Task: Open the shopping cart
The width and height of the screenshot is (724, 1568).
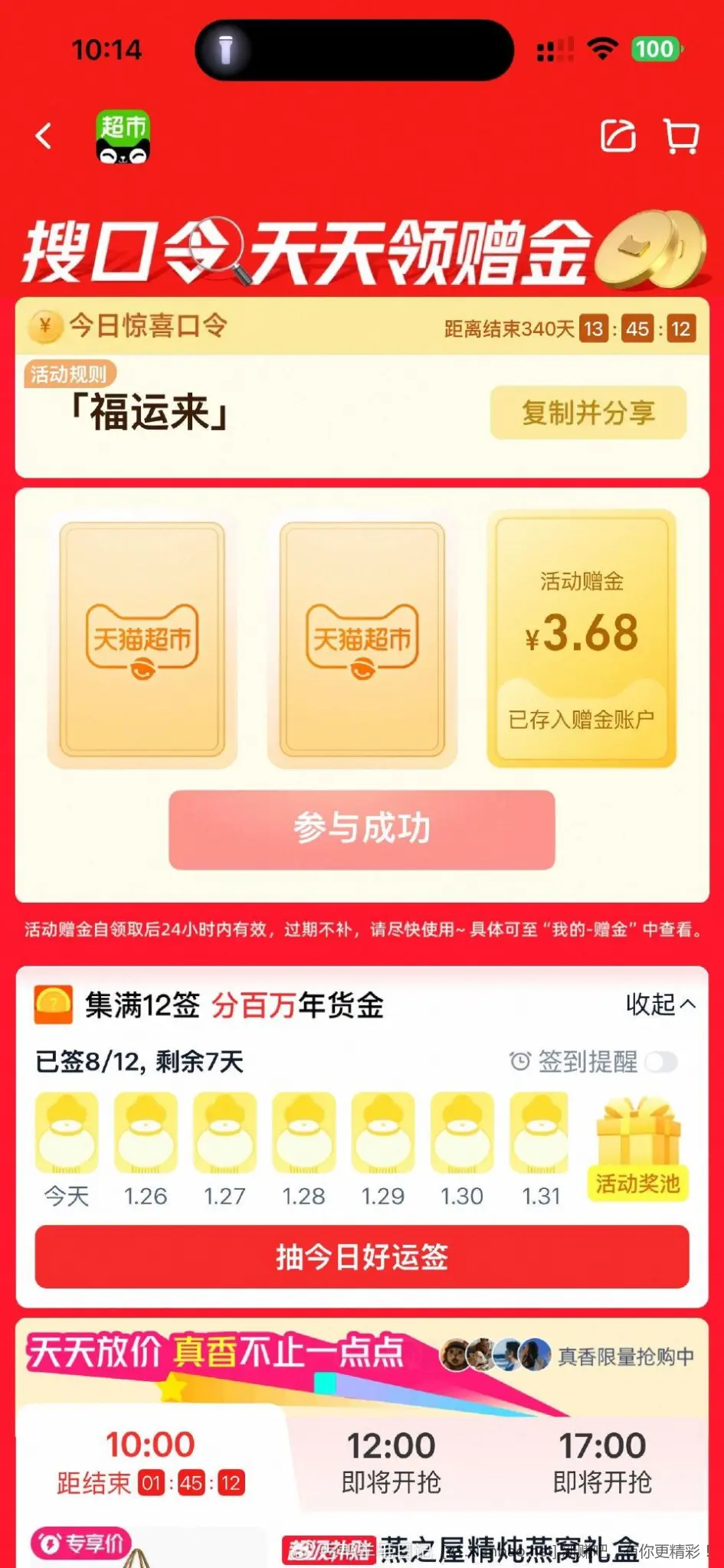Action: point(680,135)
